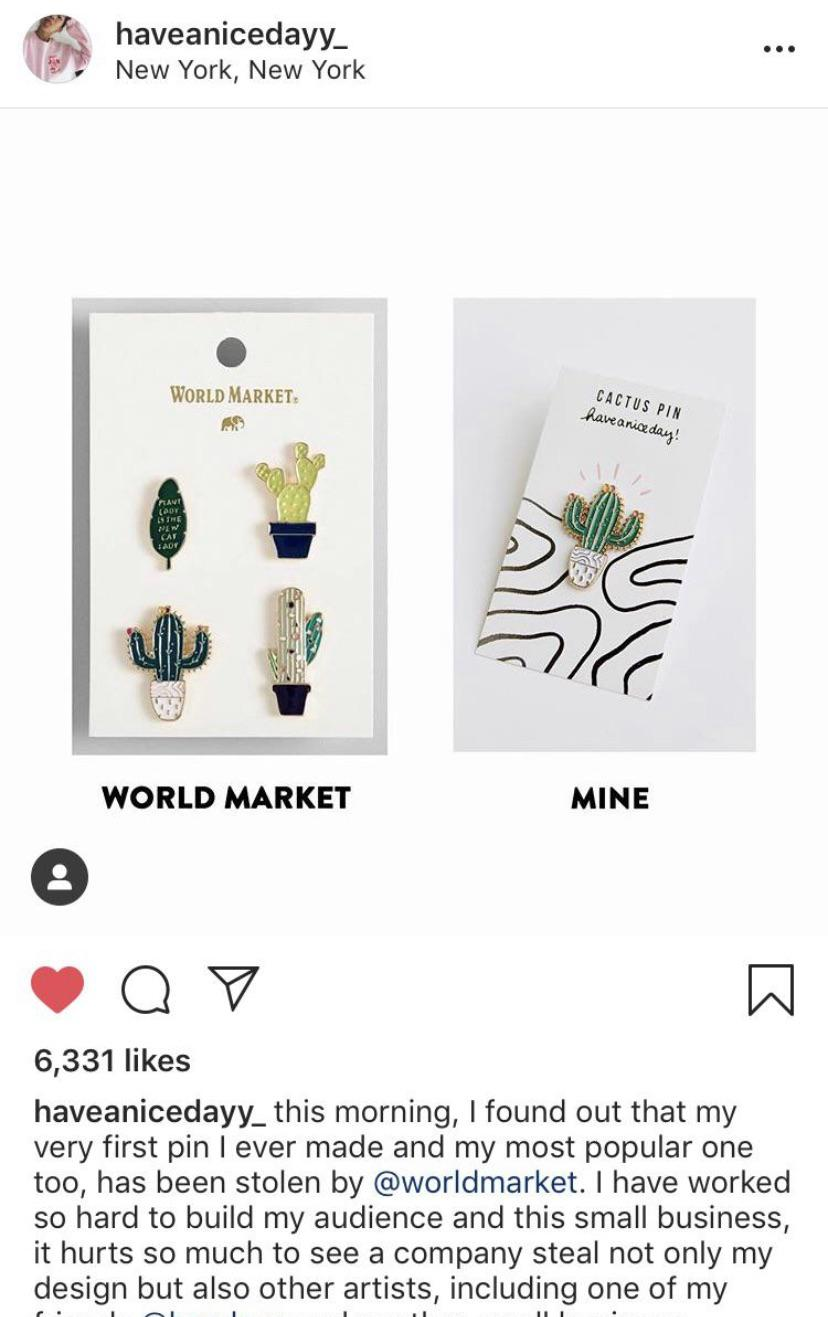828x1317 pixels.
Task: Open the haveanicedayy_ username in caption
Action: [150, 1112]
